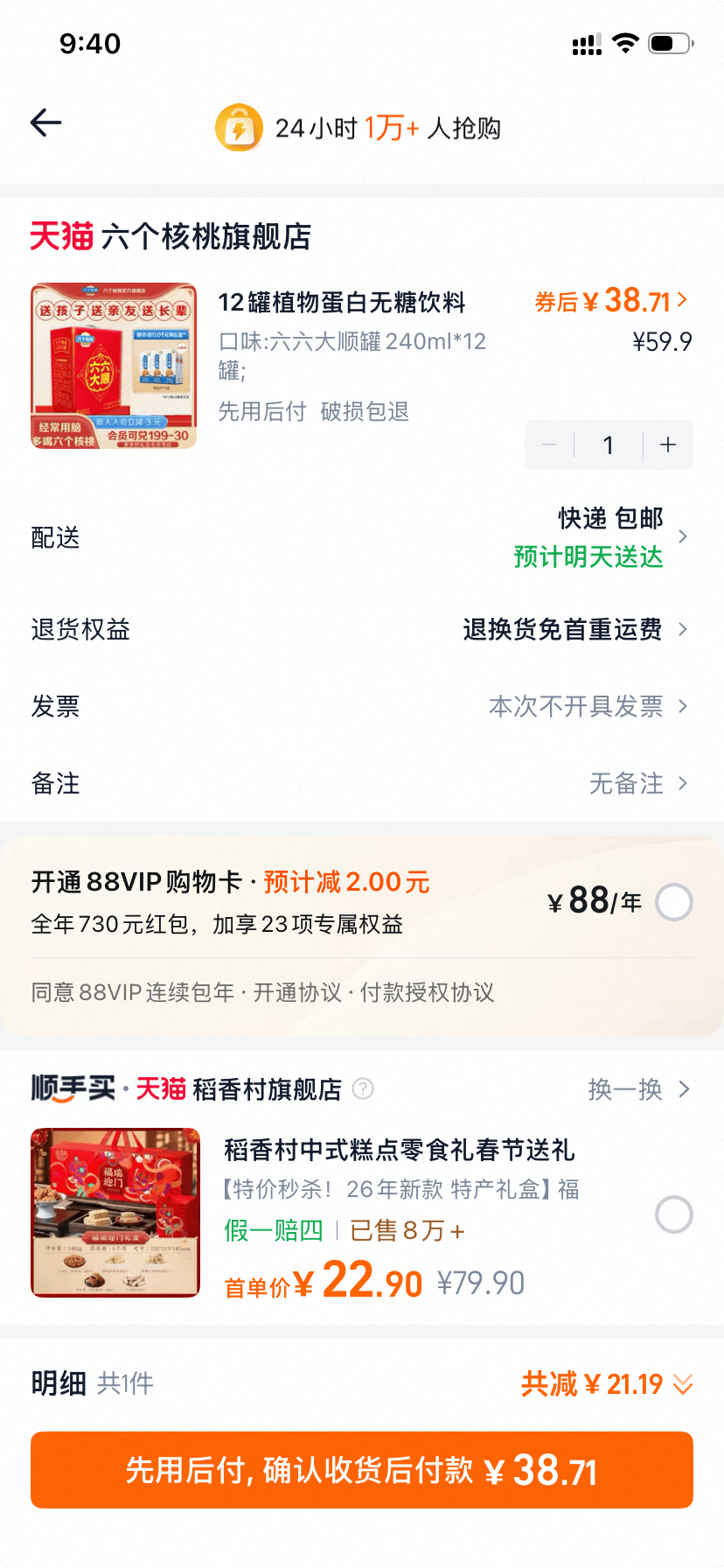Enable the 88VIP membership radio button
The width and height of the screenshot is (724, 1568).
click(673, 902)
